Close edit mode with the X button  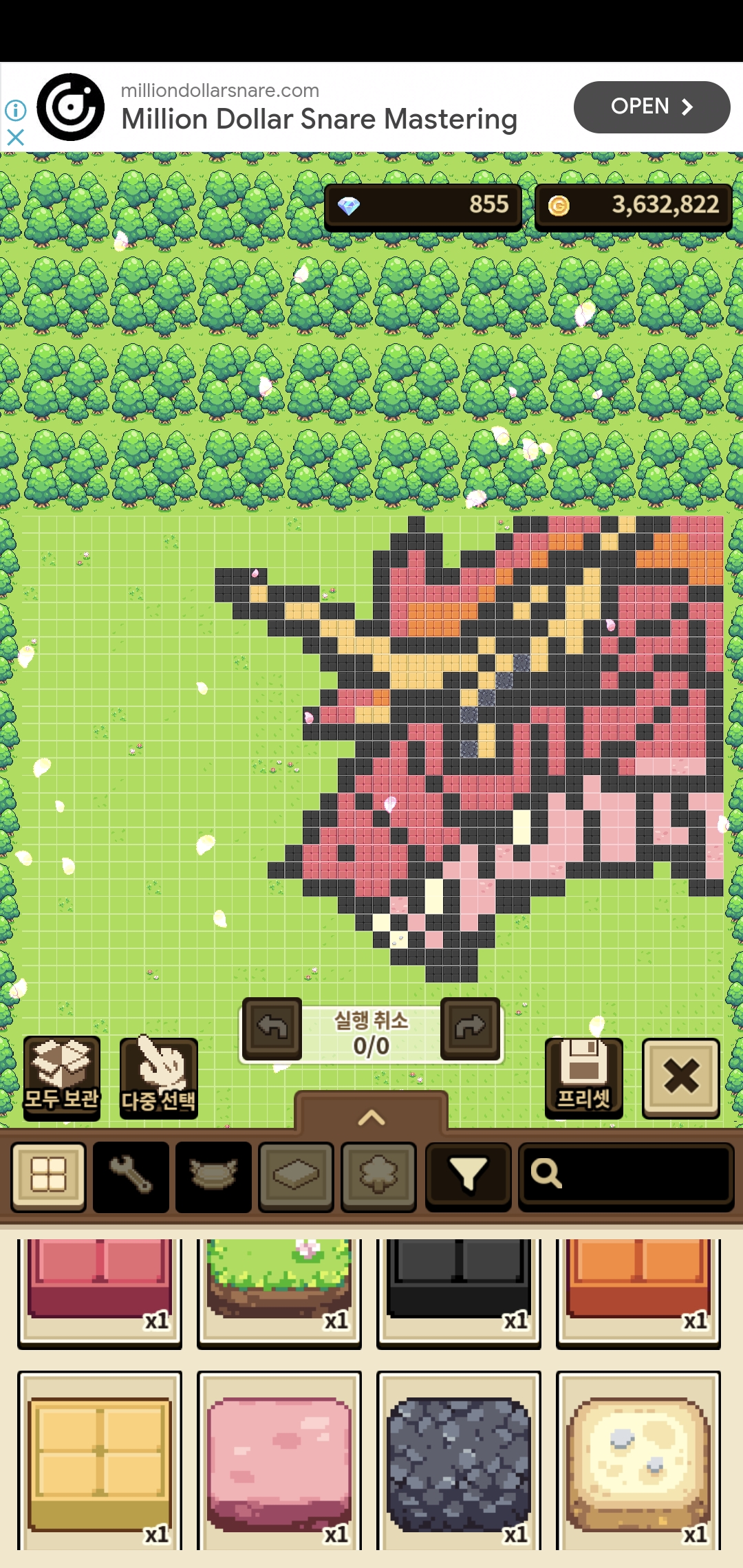coord(680,1077)
